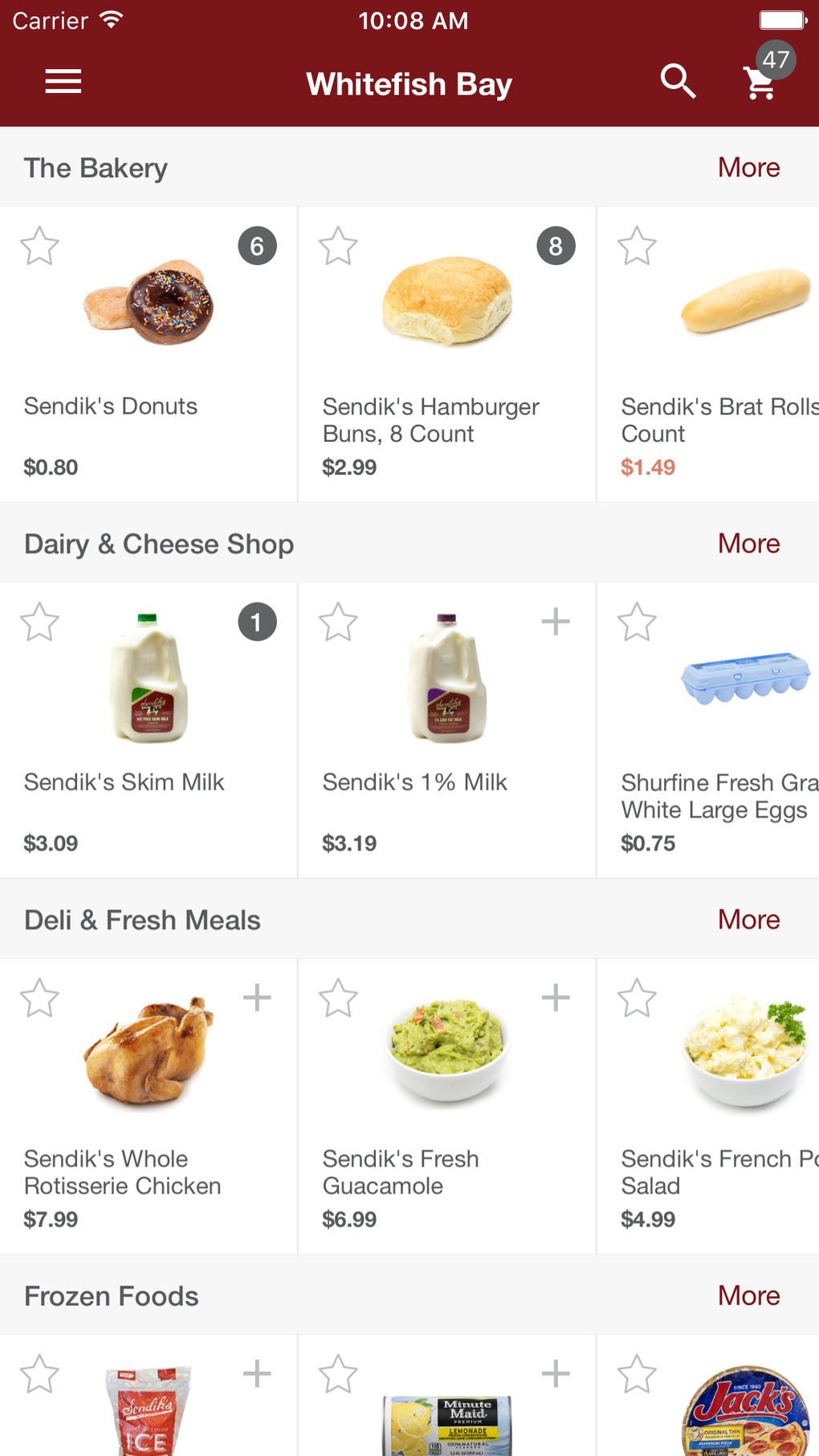Add Sendik's 1% Milk to the cart
This screenshot has height=1456, width=819.
tap(555, 621)
